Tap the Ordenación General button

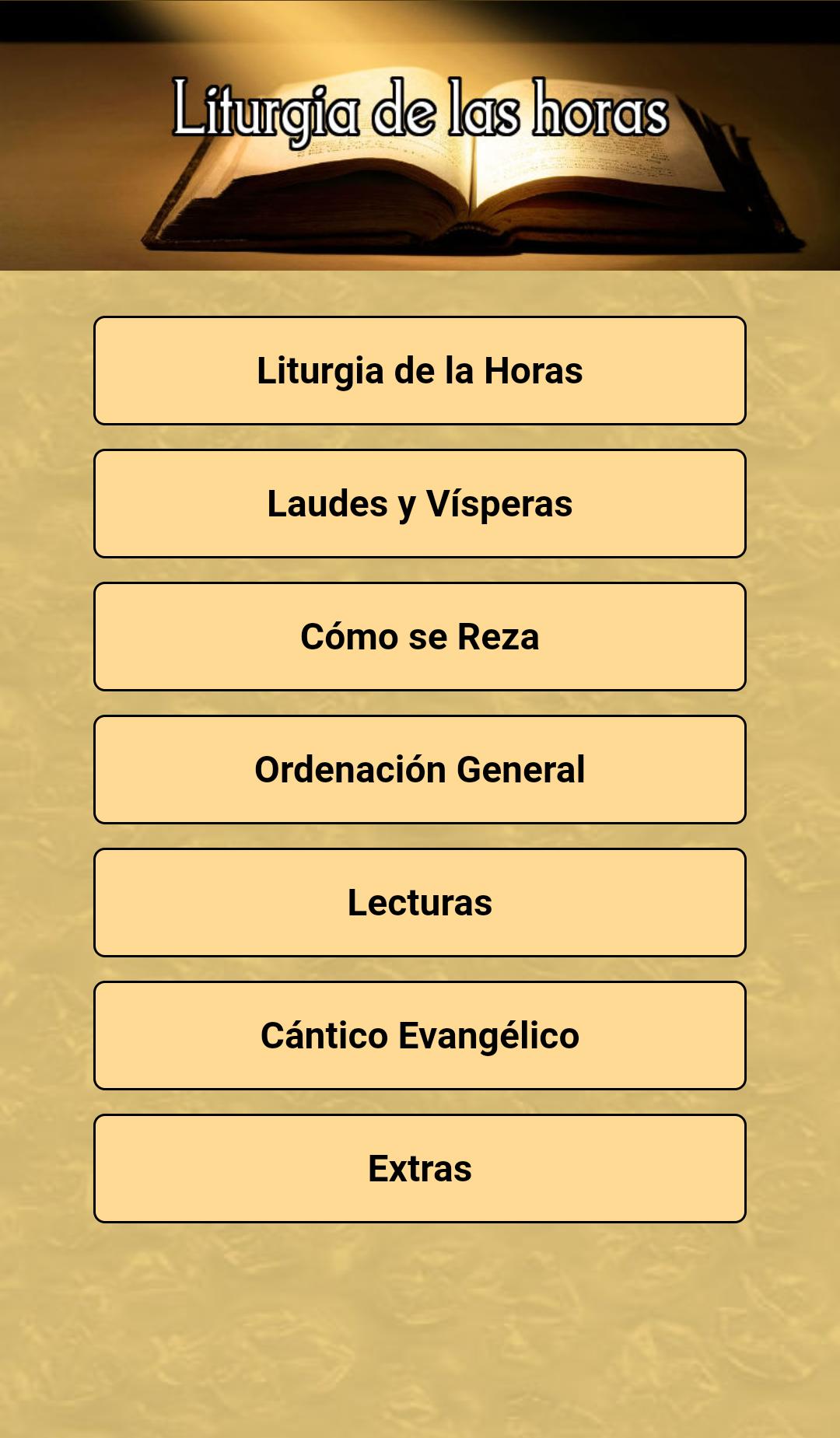point(420,769)
